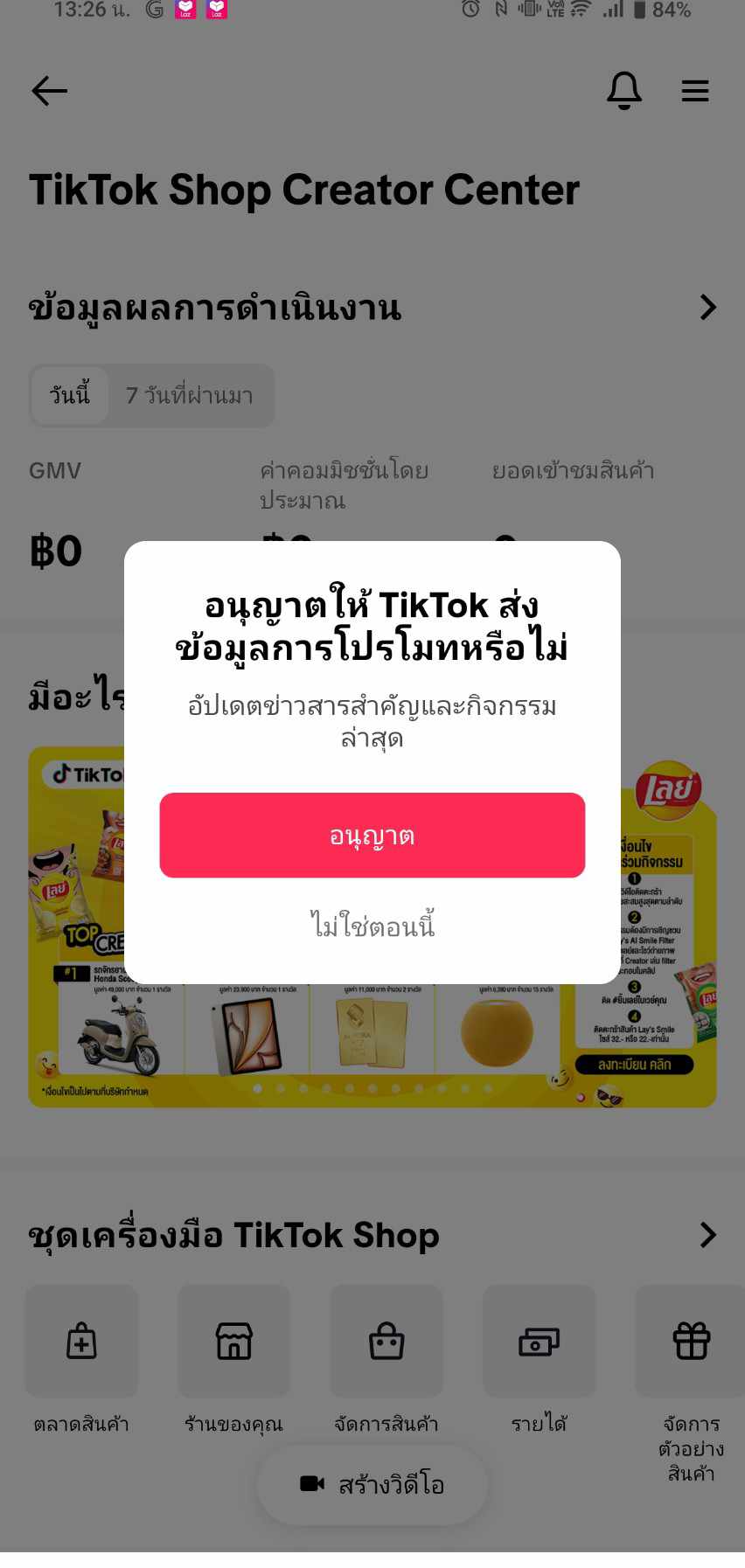Select the วันนี้ tab
This screenshot has height=1568, width=745.
click(70, 396)
